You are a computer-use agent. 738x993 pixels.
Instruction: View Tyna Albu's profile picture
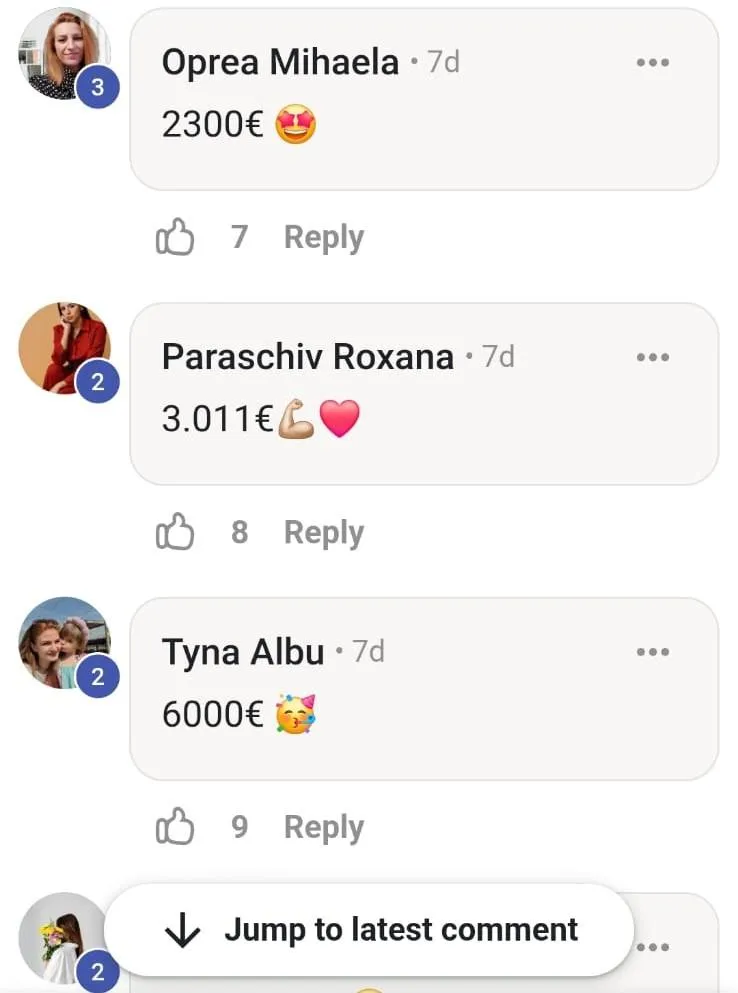point(63,644)
